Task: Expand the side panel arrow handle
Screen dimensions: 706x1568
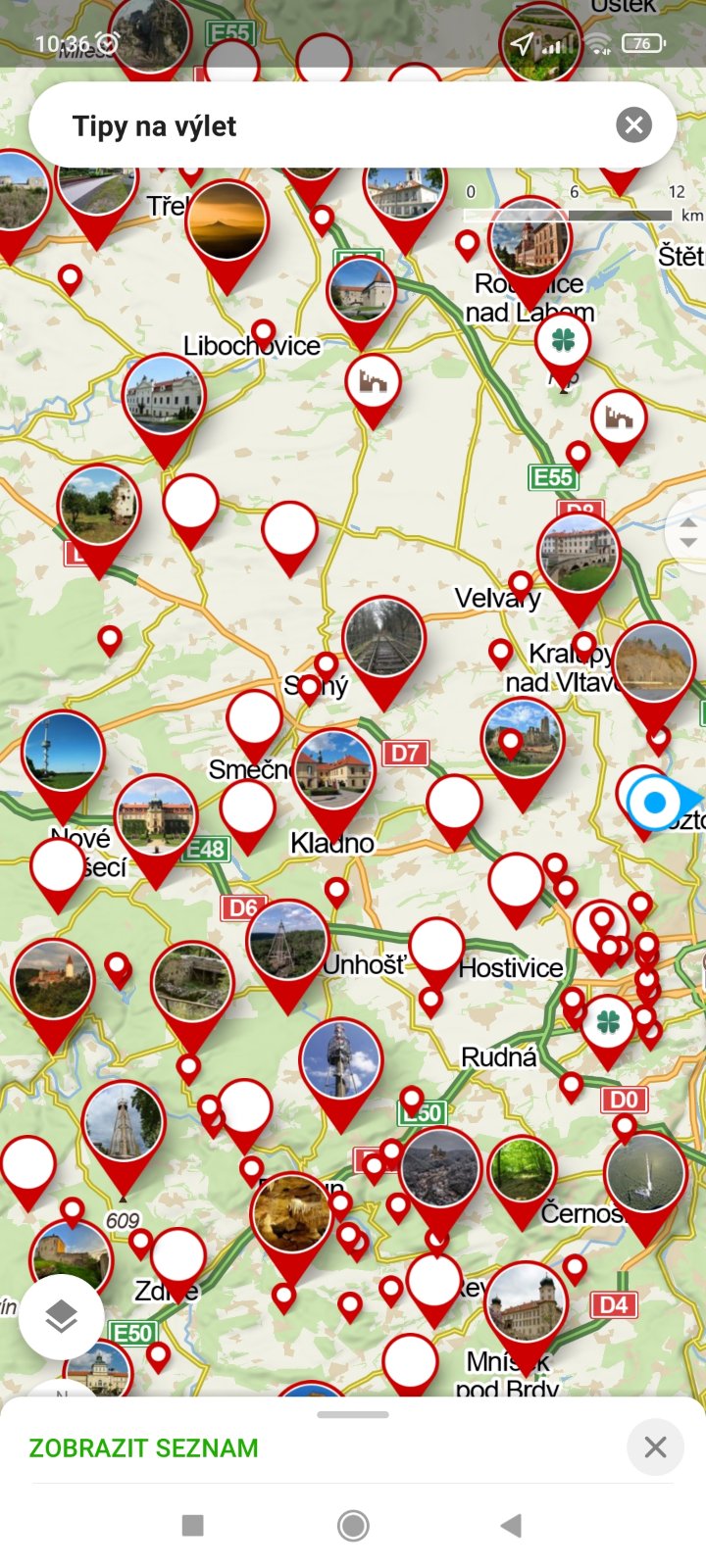Action: tap(687, 532)
